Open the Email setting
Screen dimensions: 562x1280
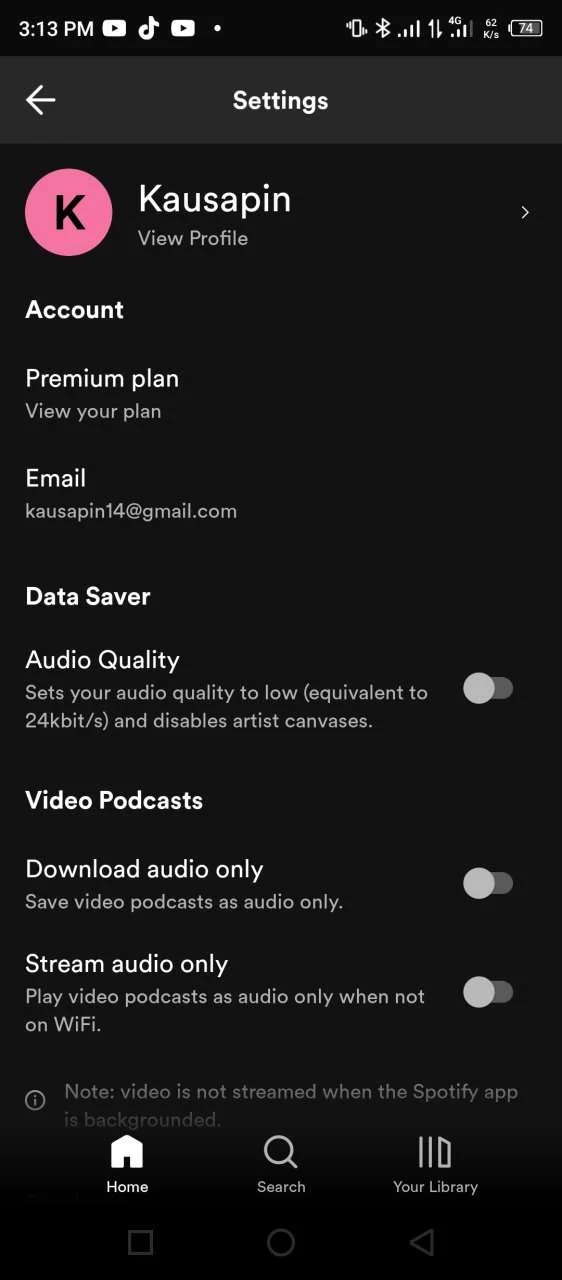coord(281,493)
